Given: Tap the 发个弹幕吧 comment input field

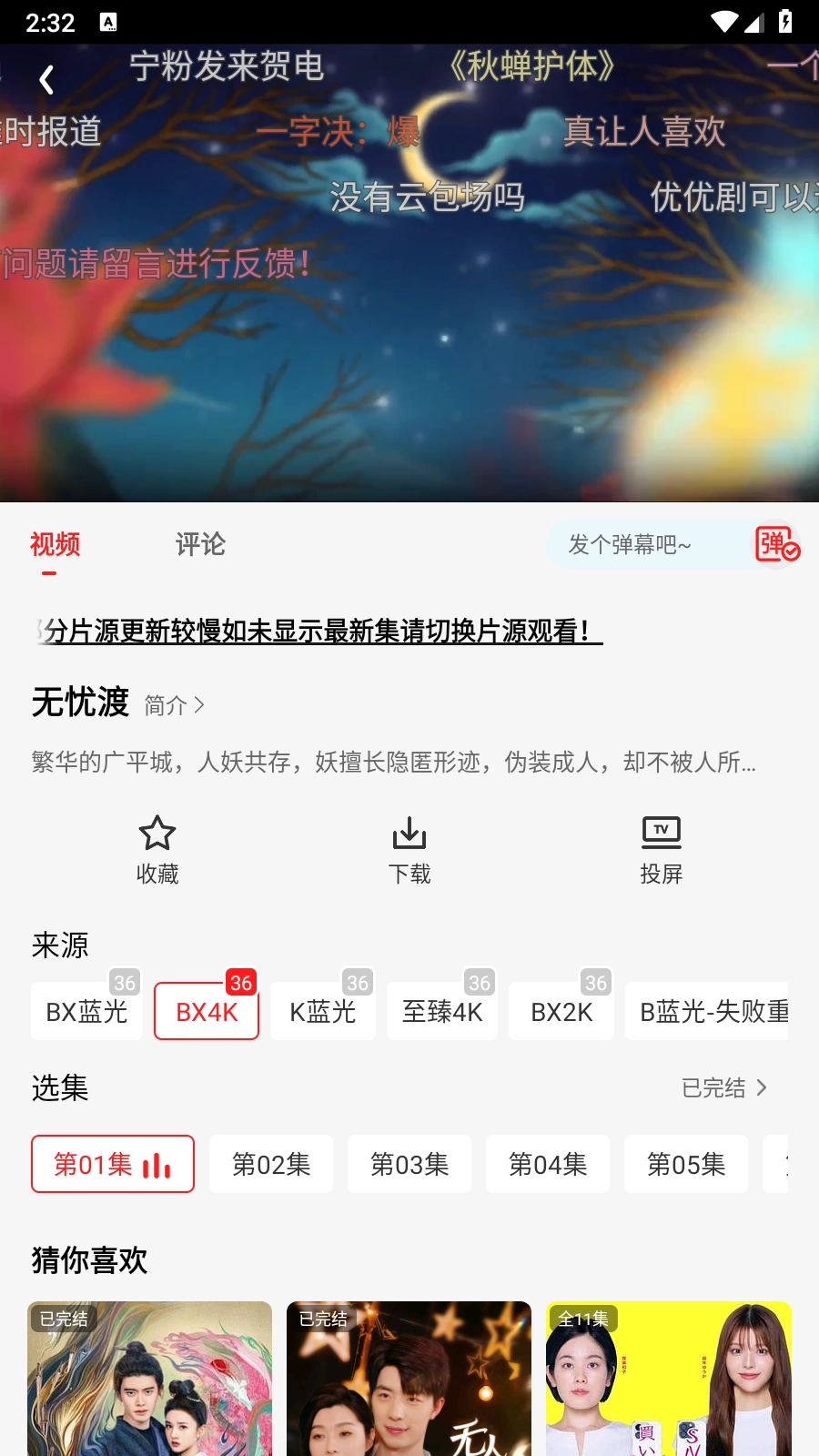Looking at the screenshot, I should pyautogui.click(x=637, y=544).
